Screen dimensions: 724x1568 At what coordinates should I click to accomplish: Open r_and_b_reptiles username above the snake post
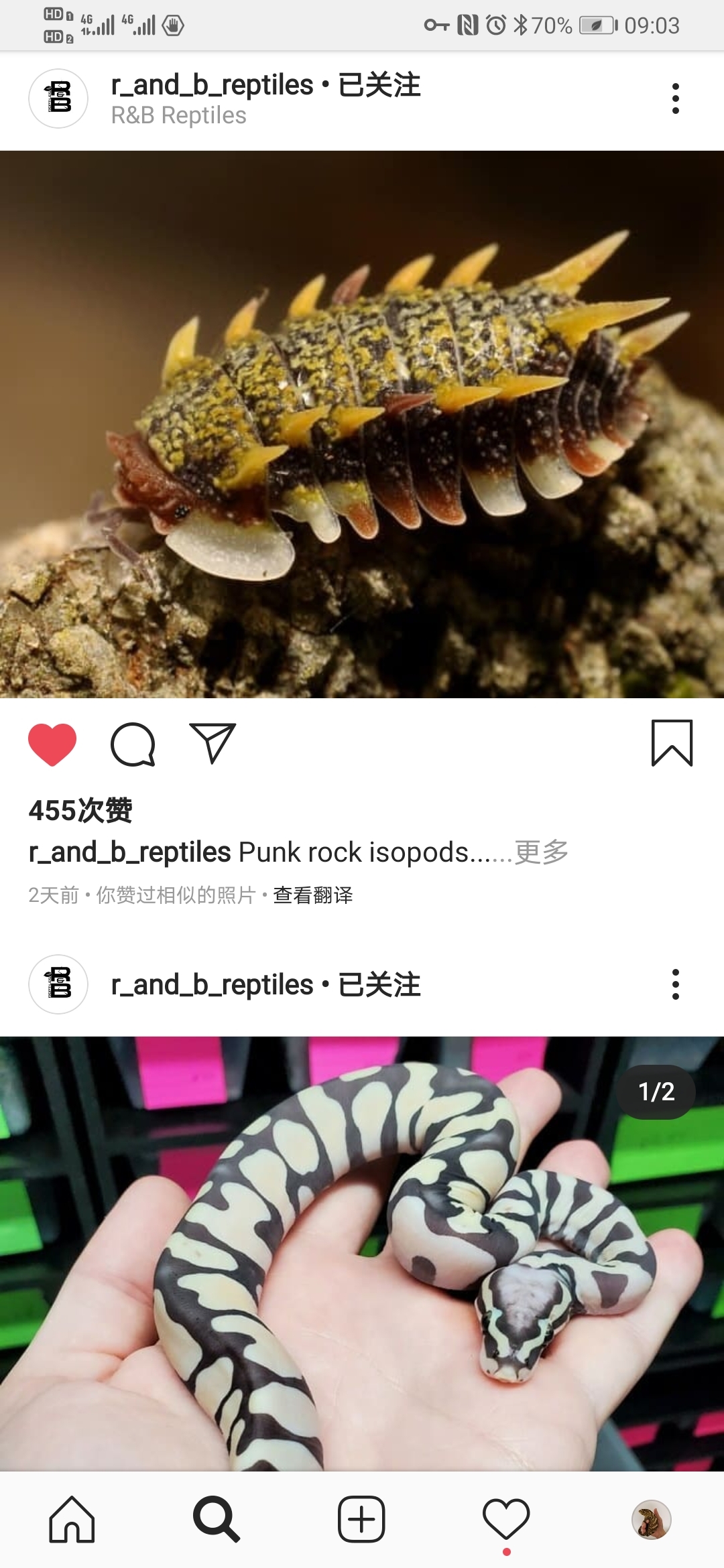pos(212,985)
